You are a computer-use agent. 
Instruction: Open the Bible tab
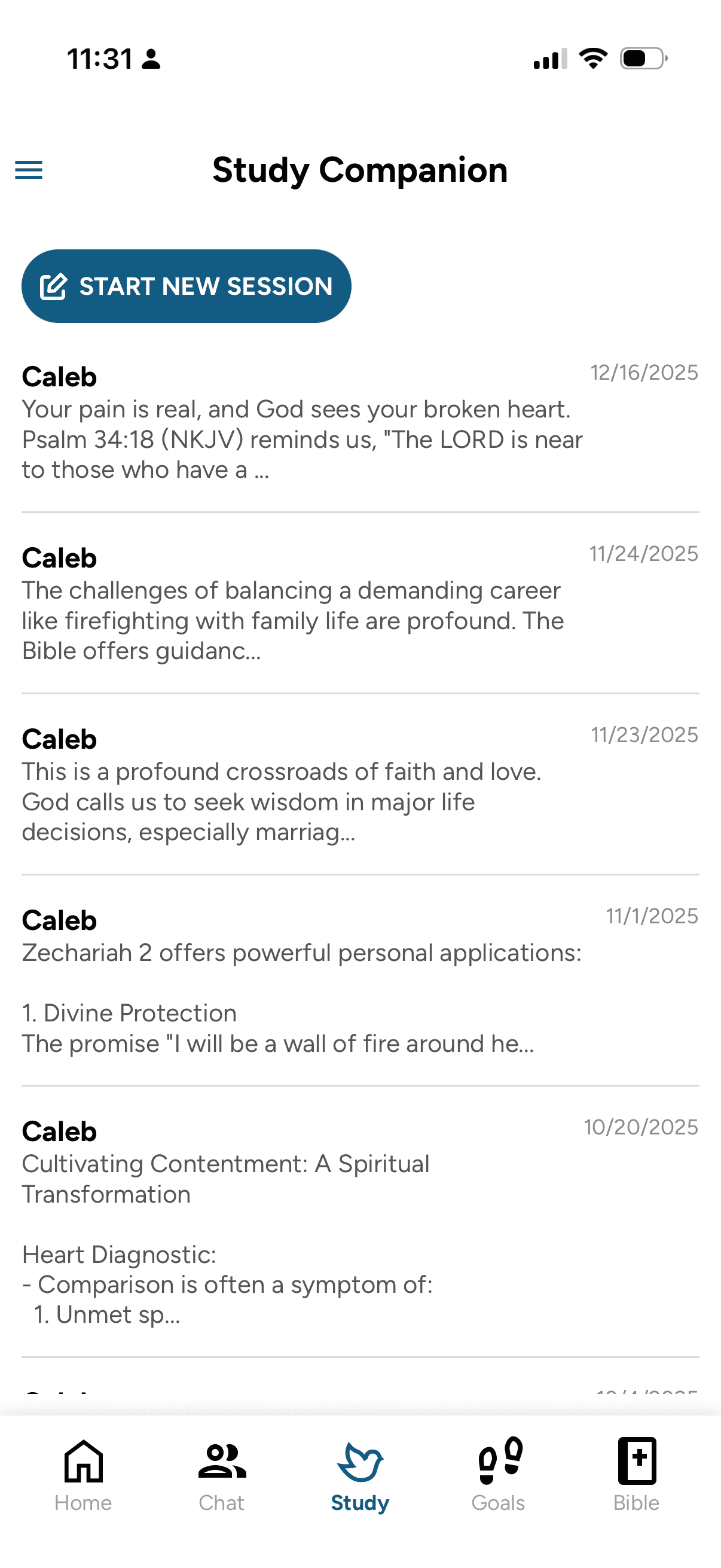click(637, 1475)
